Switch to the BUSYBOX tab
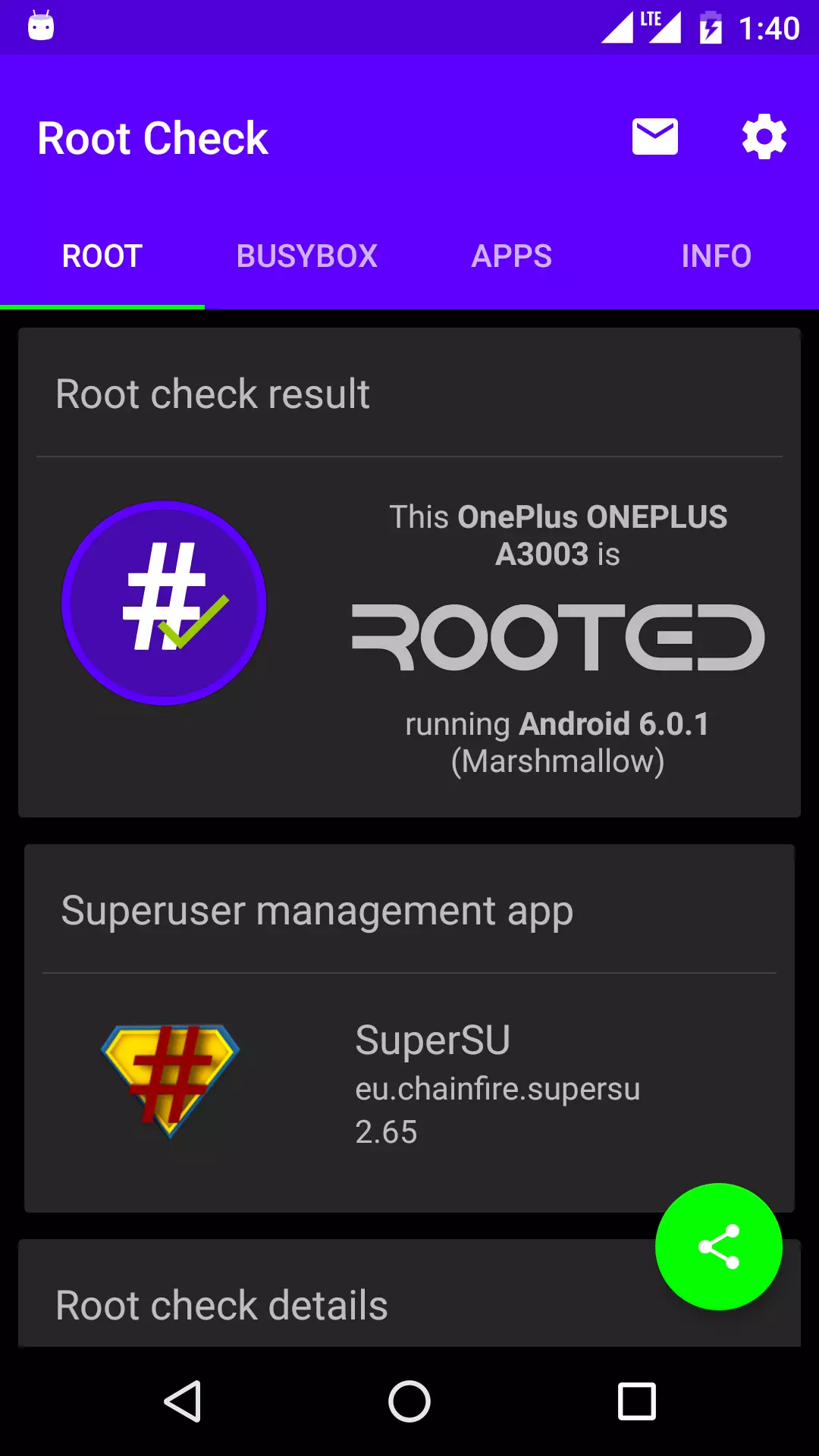 point(306,256)
